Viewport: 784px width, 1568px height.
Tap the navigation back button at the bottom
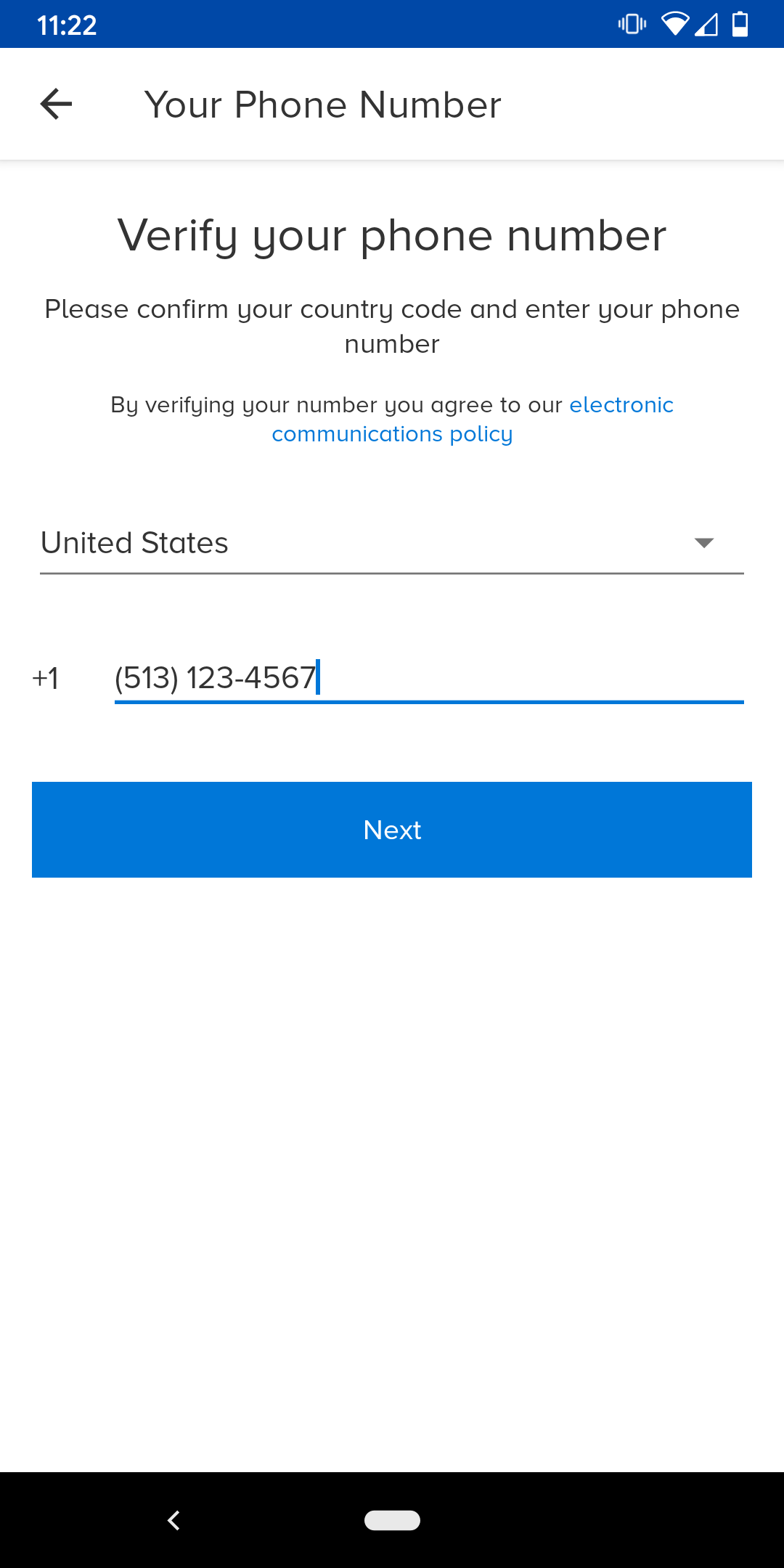pos(174,1520)
